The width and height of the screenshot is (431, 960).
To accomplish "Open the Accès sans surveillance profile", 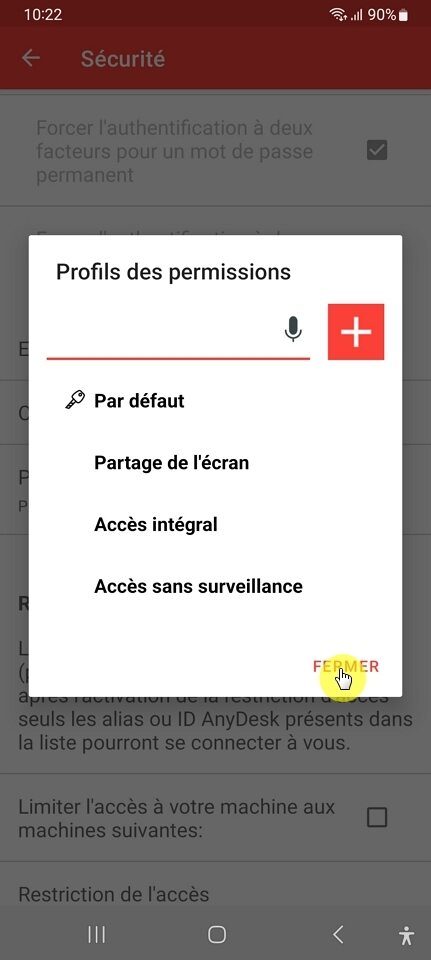I will [x=198, y=587].
